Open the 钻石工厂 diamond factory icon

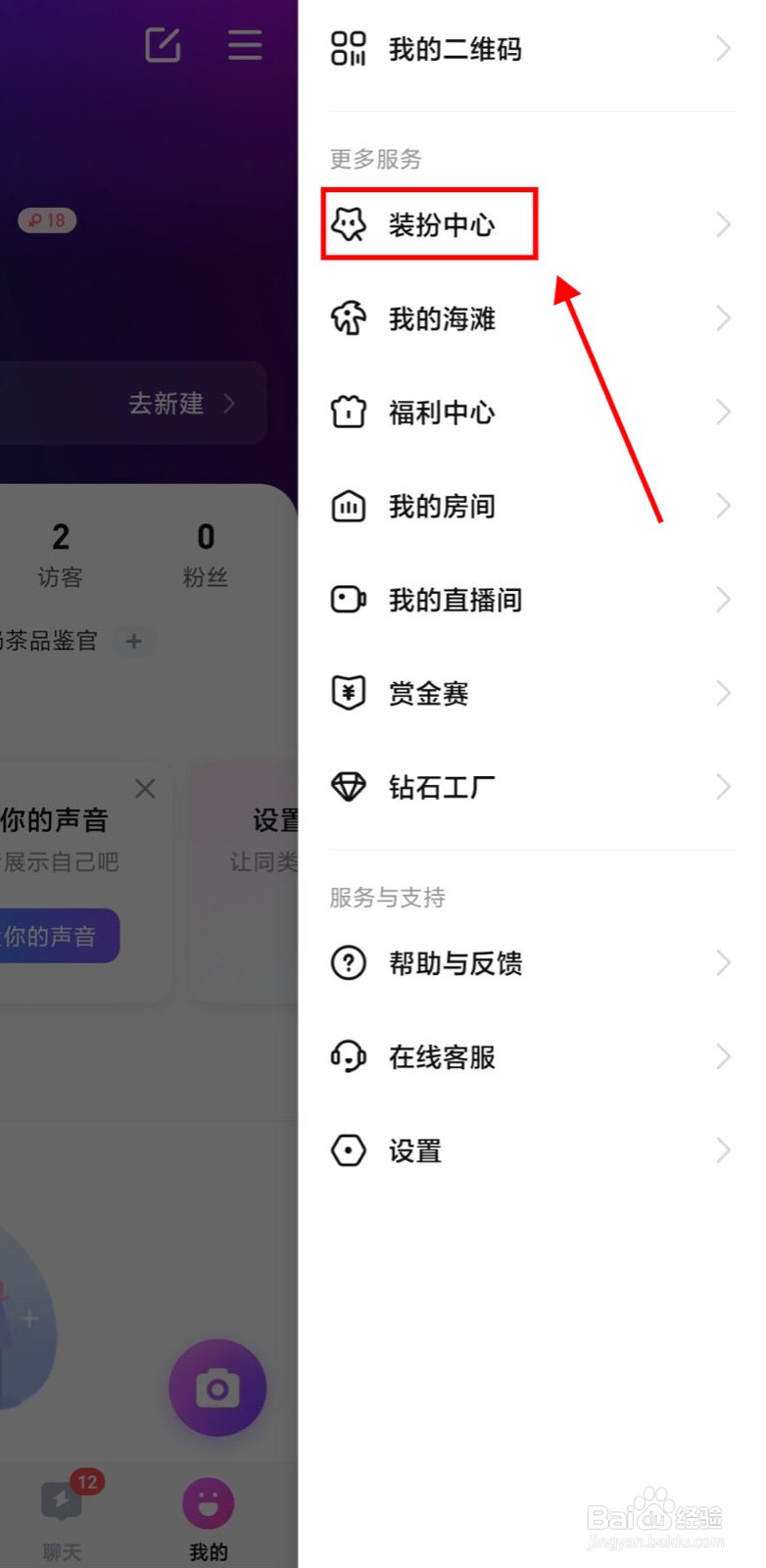tap(348, 786)
